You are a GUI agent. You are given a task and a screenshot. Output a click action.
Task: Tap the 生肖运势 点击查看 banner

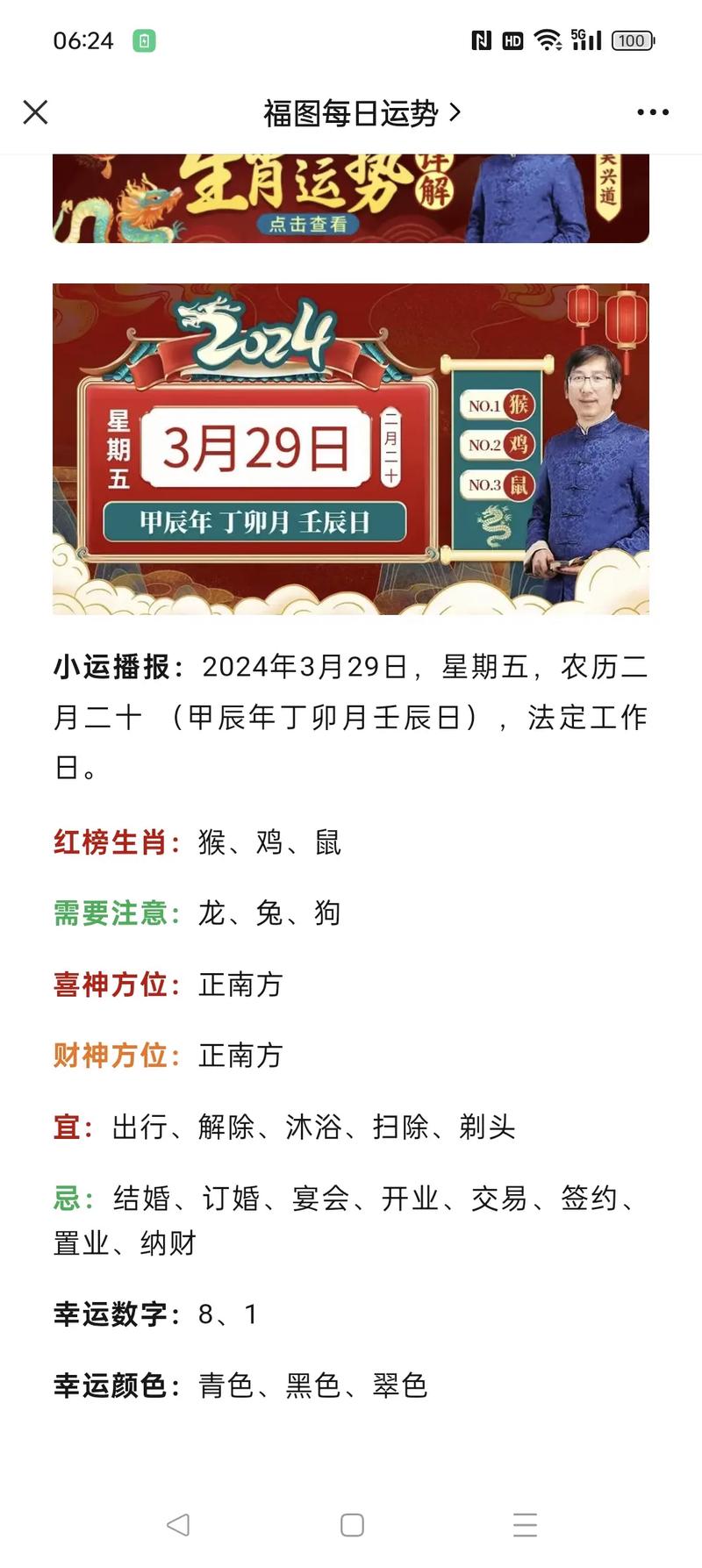350,199
